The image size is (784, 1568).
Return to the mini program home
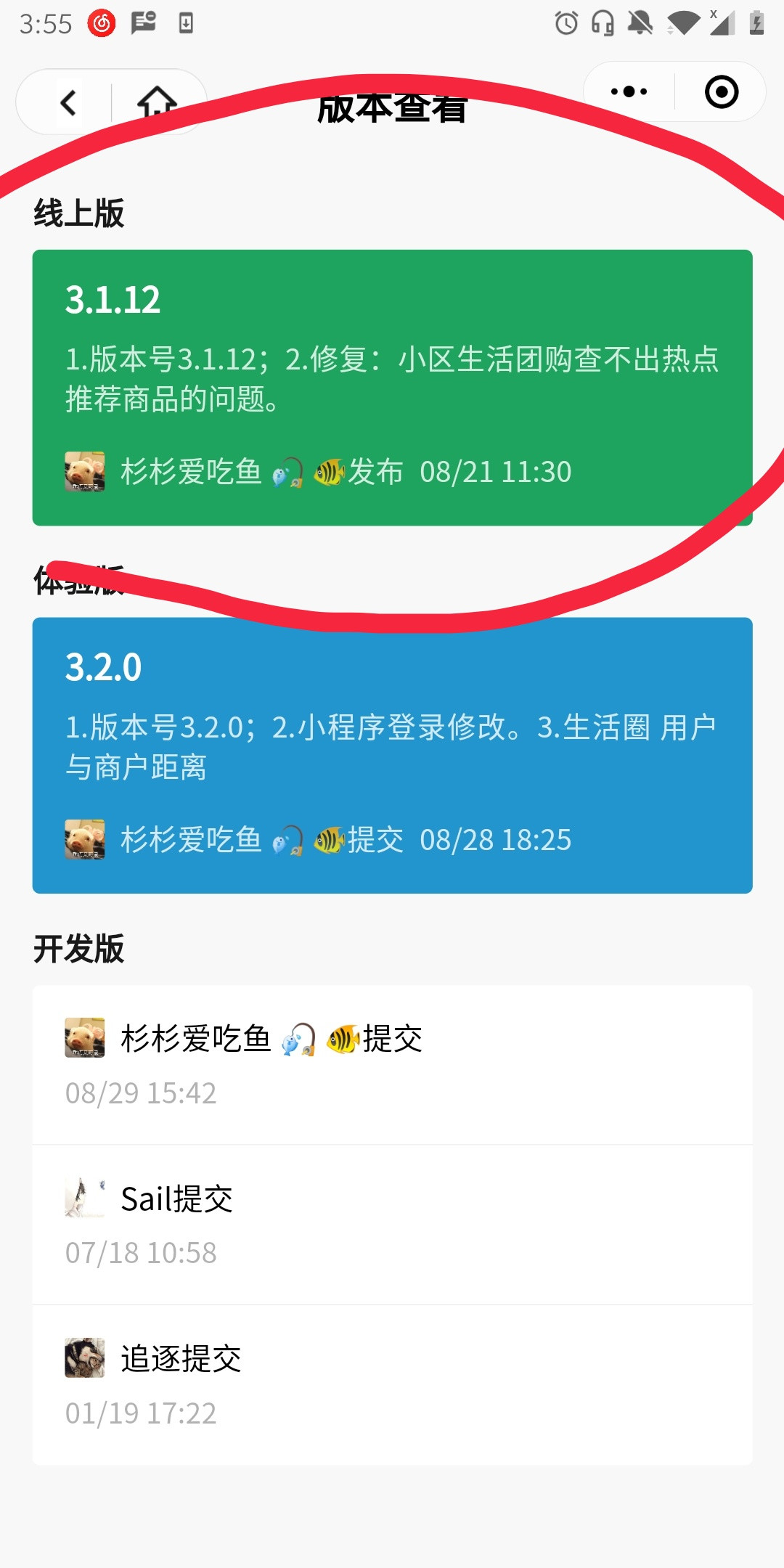pos(158,102)
